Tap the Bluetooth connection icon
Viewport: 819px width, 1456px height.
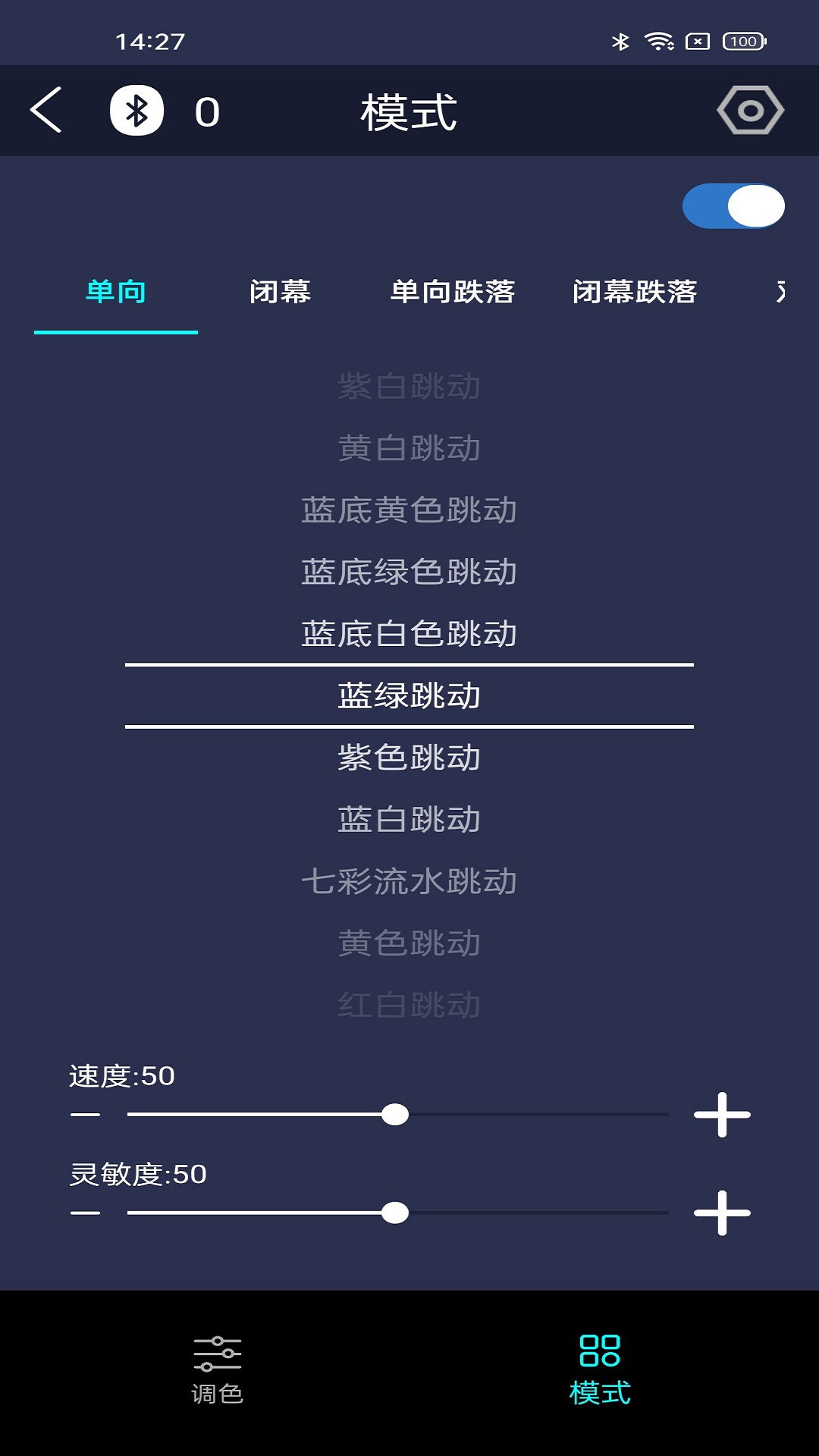tap(136, 111)
